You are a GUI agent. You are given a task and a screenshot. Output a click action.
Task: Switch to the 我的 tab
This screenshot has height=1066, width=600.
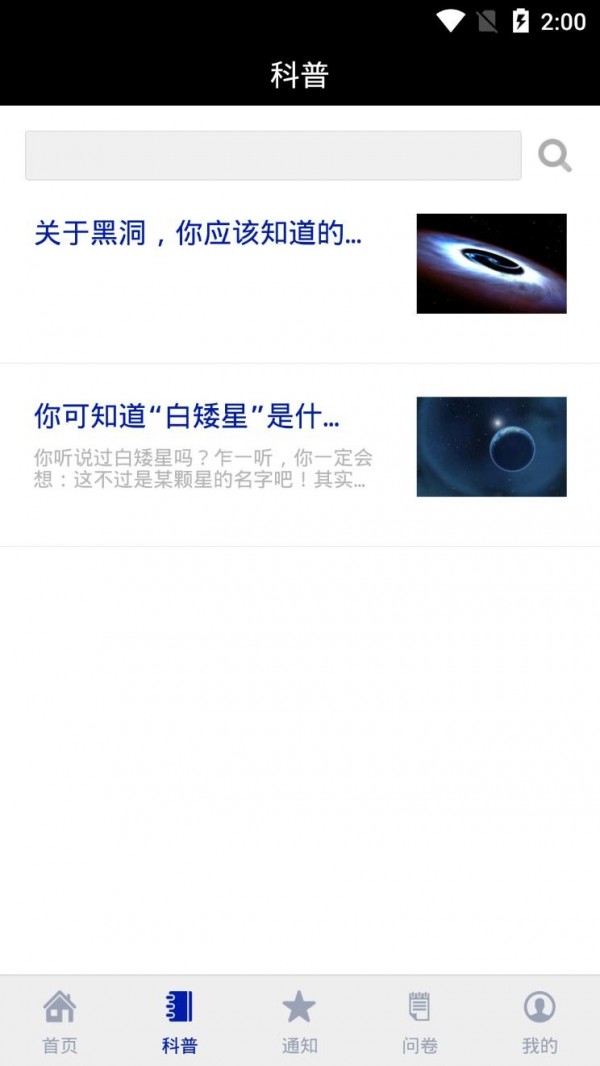[x=540, y=1021]
